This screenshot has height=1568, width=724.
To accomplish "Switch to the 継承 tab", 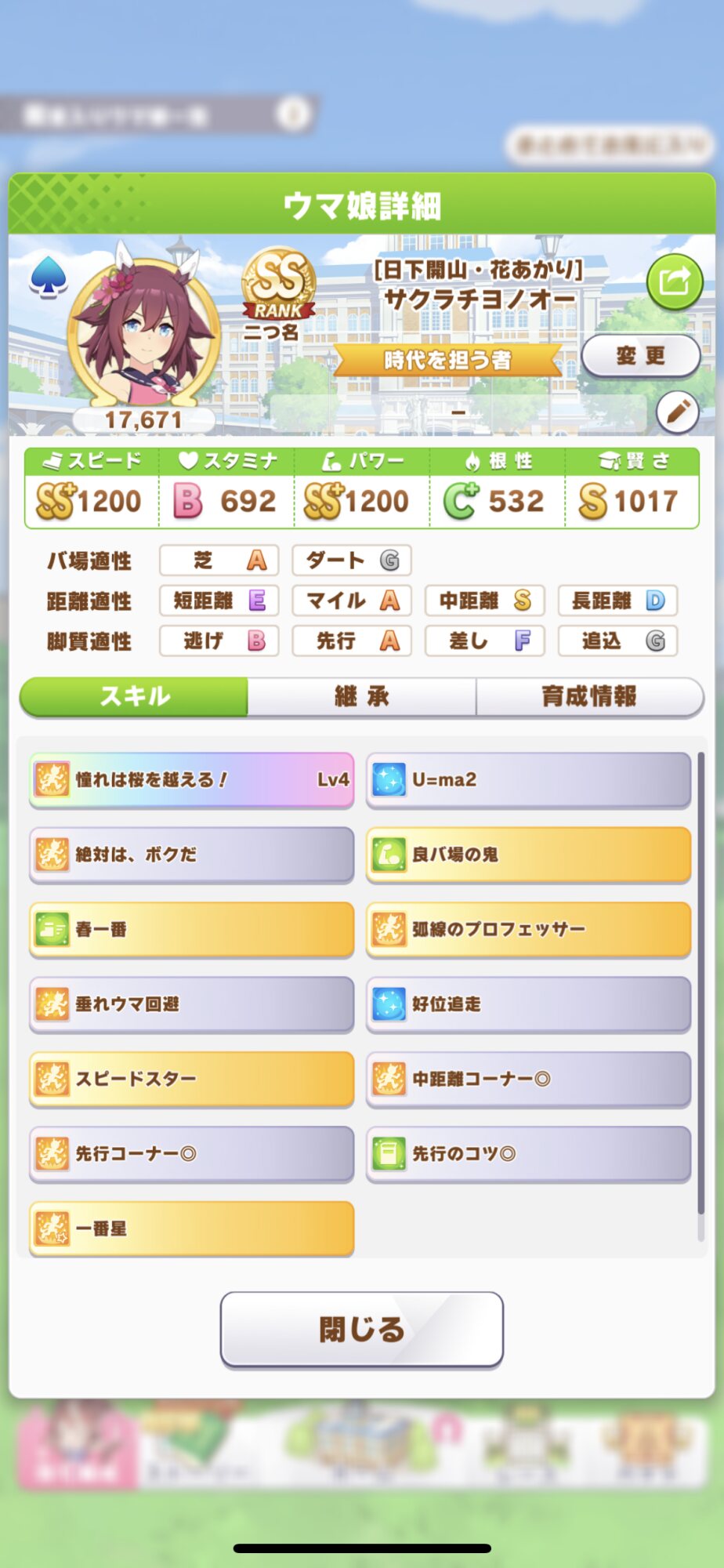I will pos(361,696).
